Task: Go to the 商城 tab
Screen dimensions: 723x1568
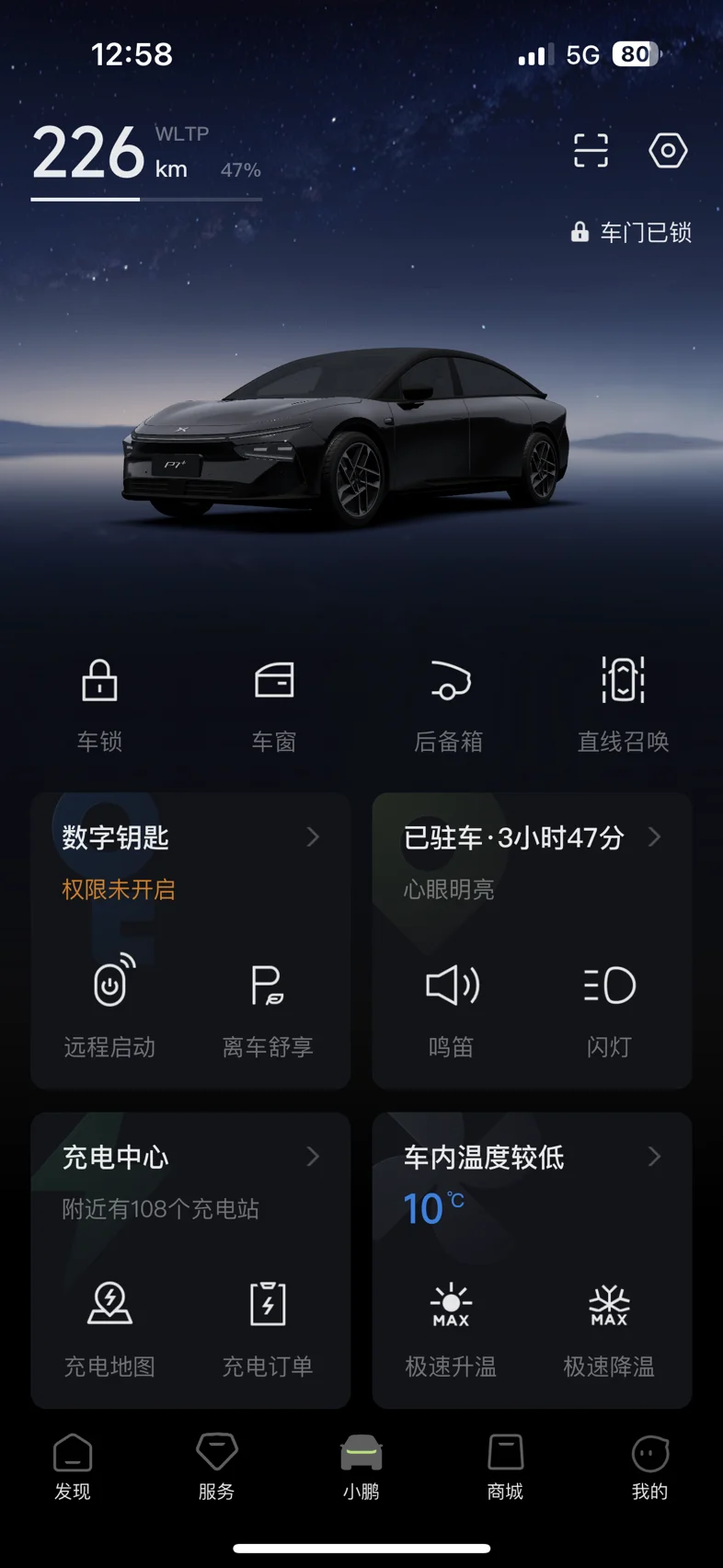Action: 505,1467
